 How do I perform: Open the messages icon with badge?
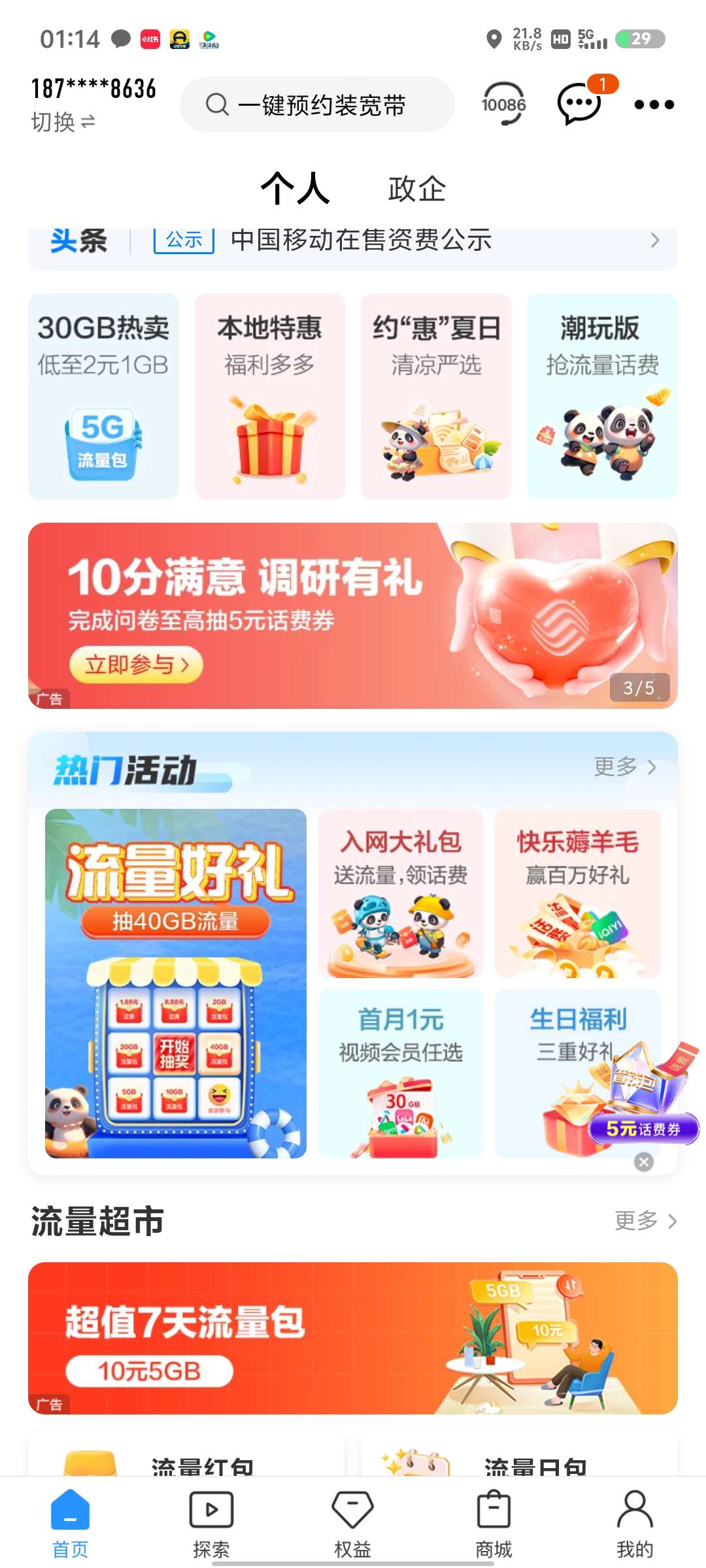pos(579,104)
